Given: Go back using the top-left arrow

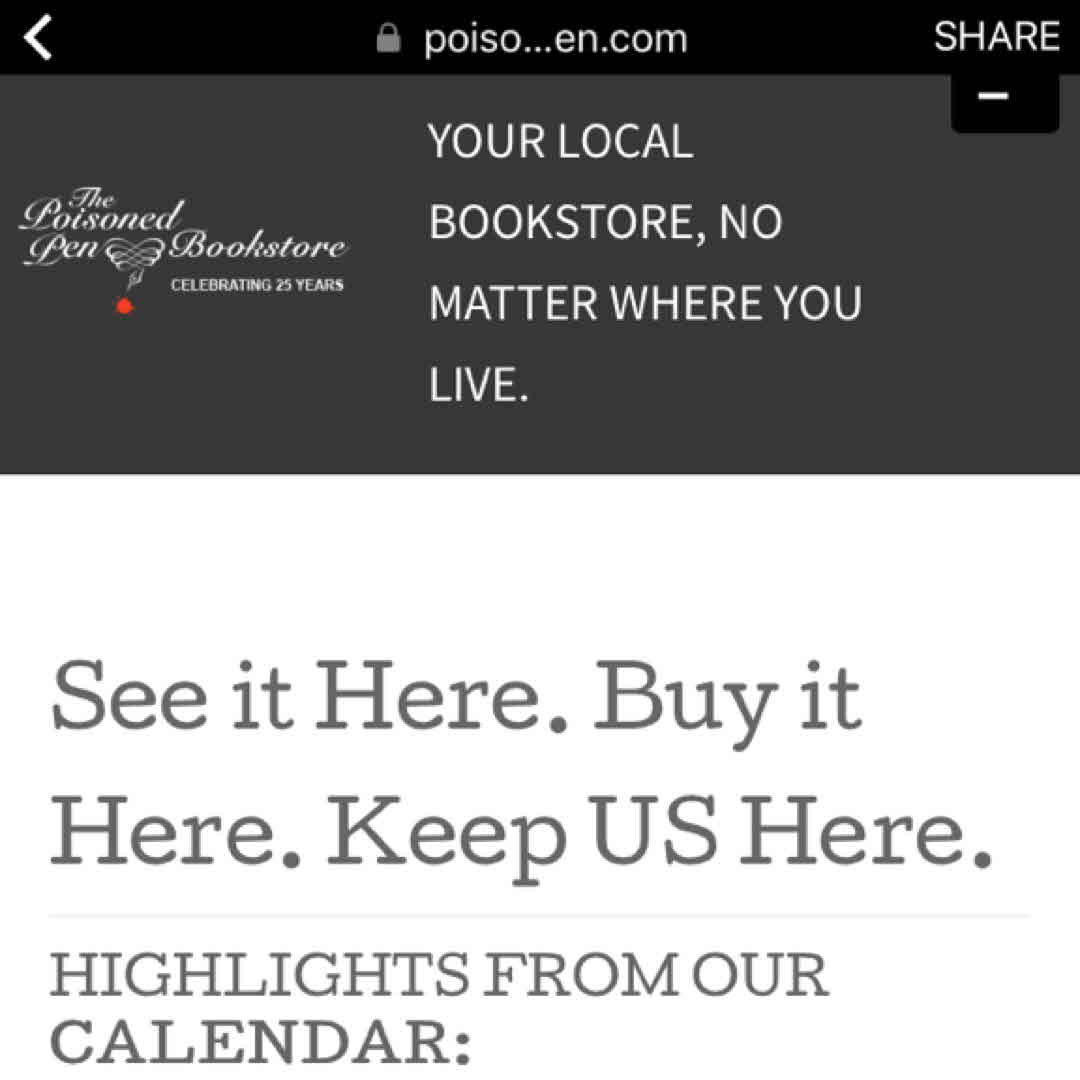Looking at the screenshot, I should tap(38, 38).
